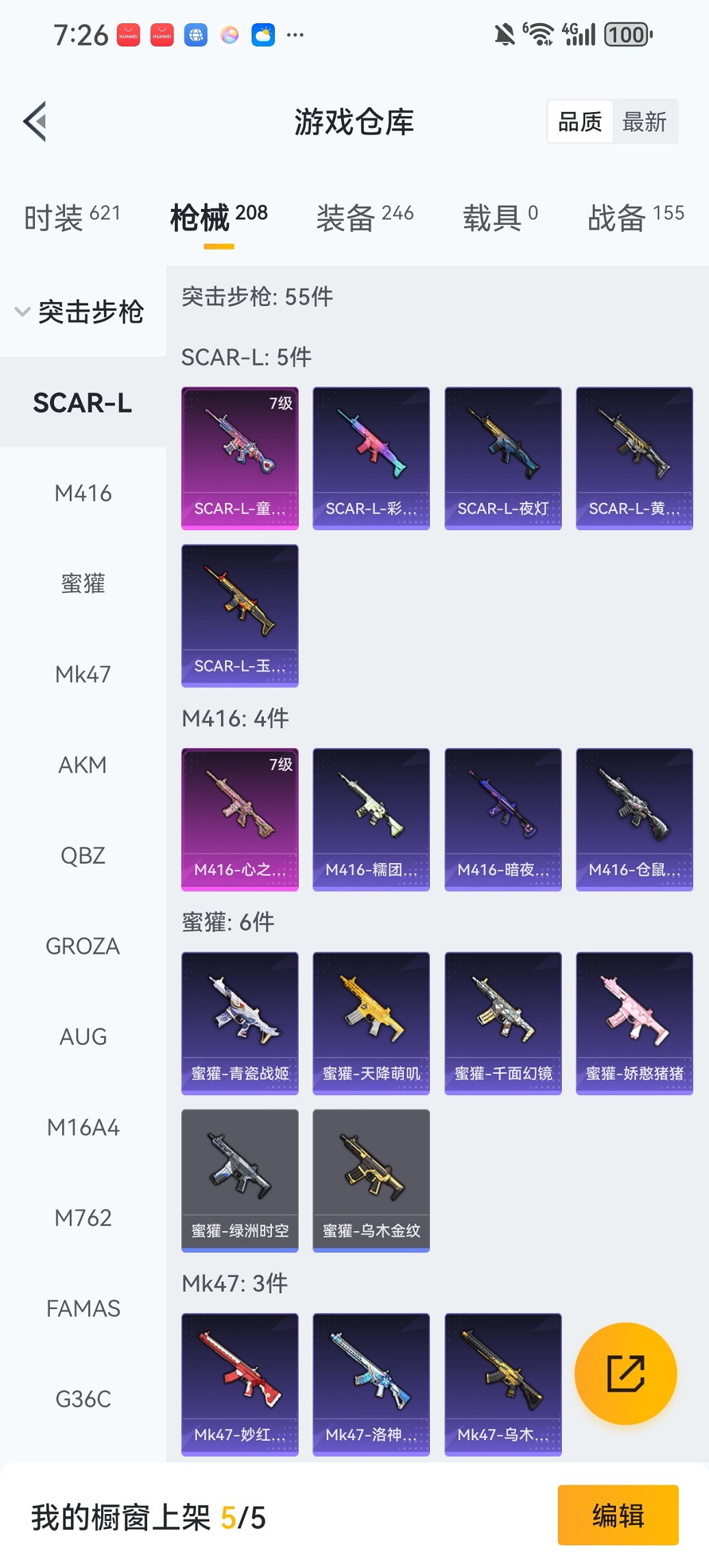Sort warehouse by 最新
Viewport: 709px width, 1568px height.
[644, 122]
